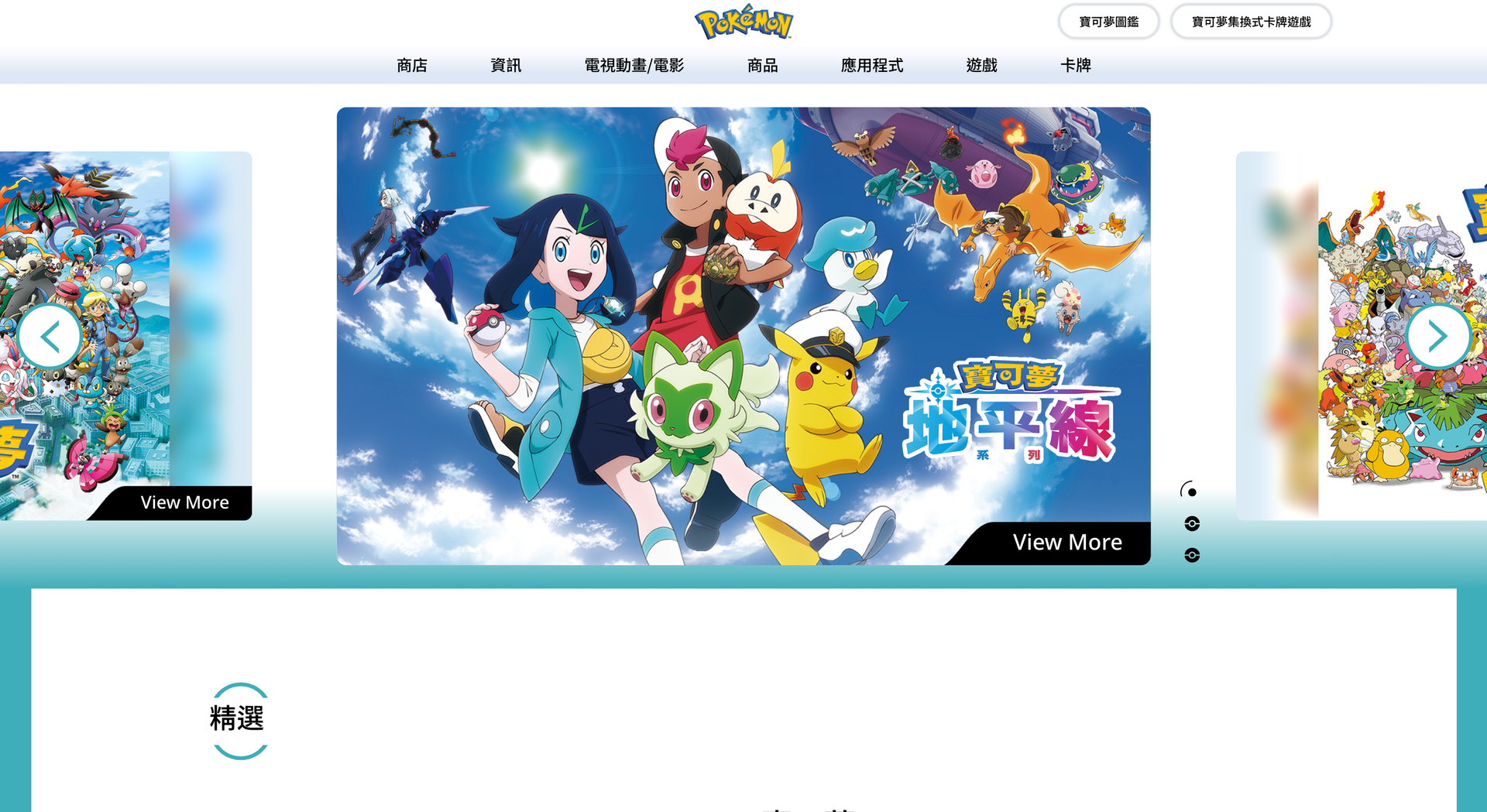The height and width of the screenshot is (812, 1487).
Task: Go to the 遊戲 section
Action: (981, 66)
